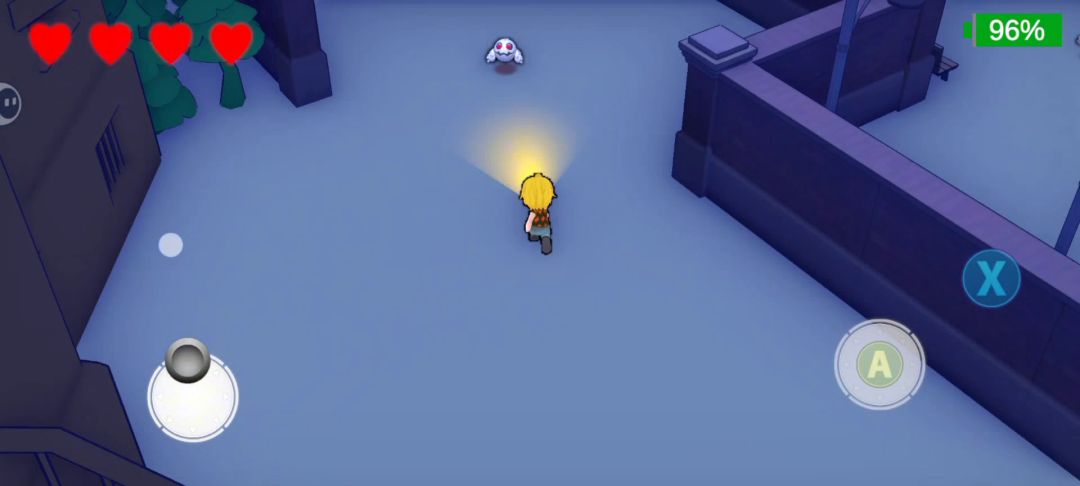Pause the game
Viewport: 1080px width, 486px height.
click(7, 103)
